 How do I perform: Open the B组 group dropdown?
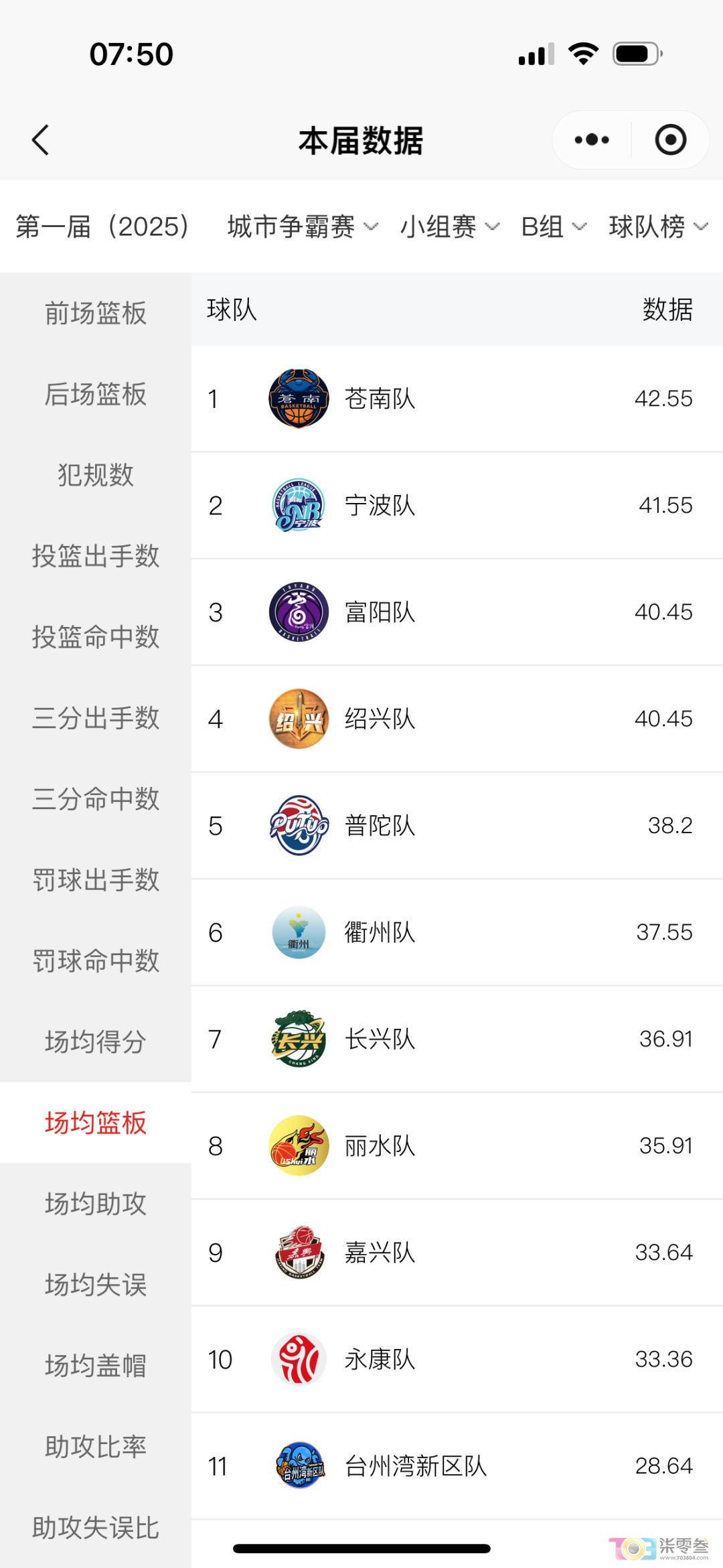554,227
